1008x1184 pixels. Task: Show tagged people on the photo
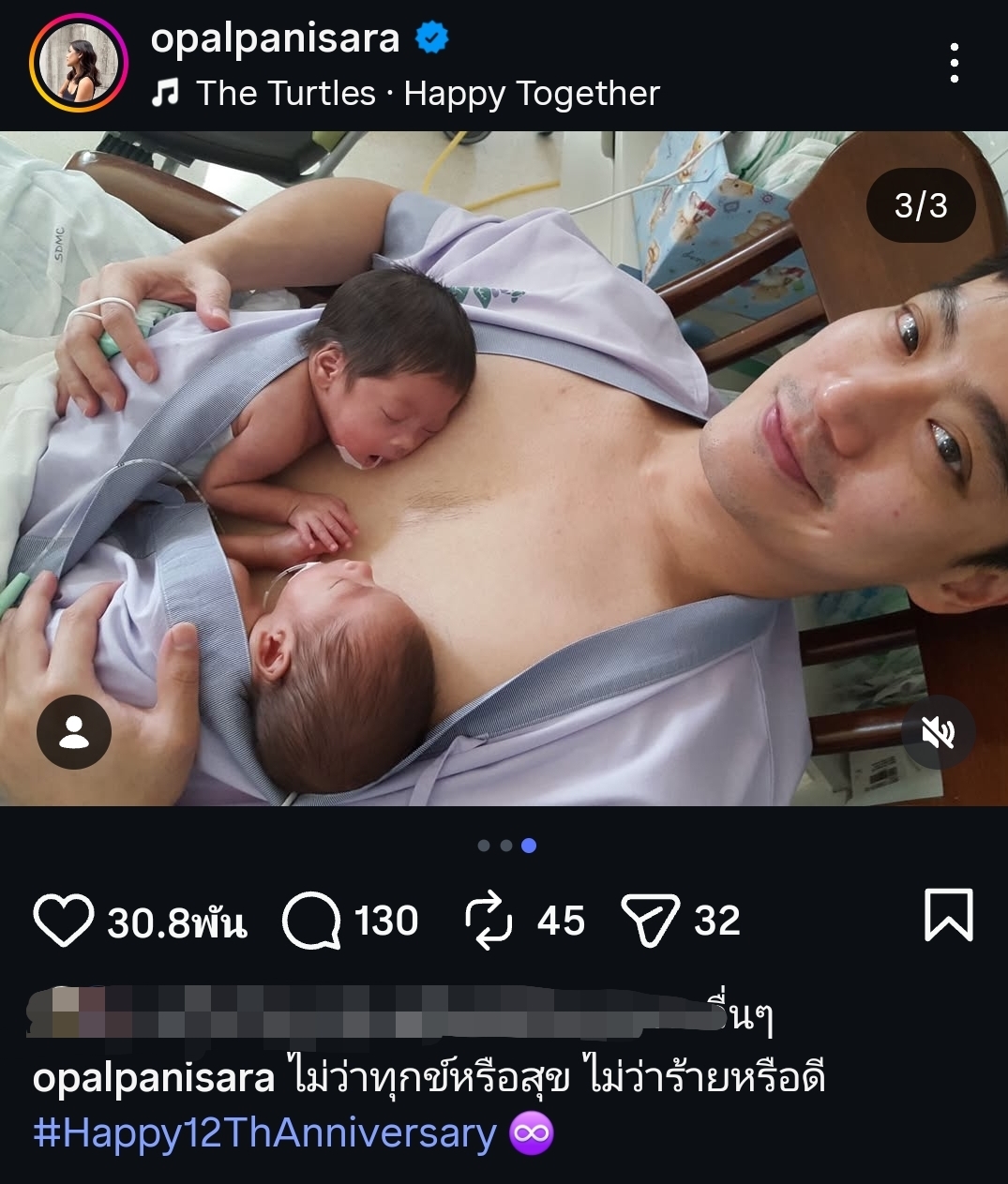point(74,732)
